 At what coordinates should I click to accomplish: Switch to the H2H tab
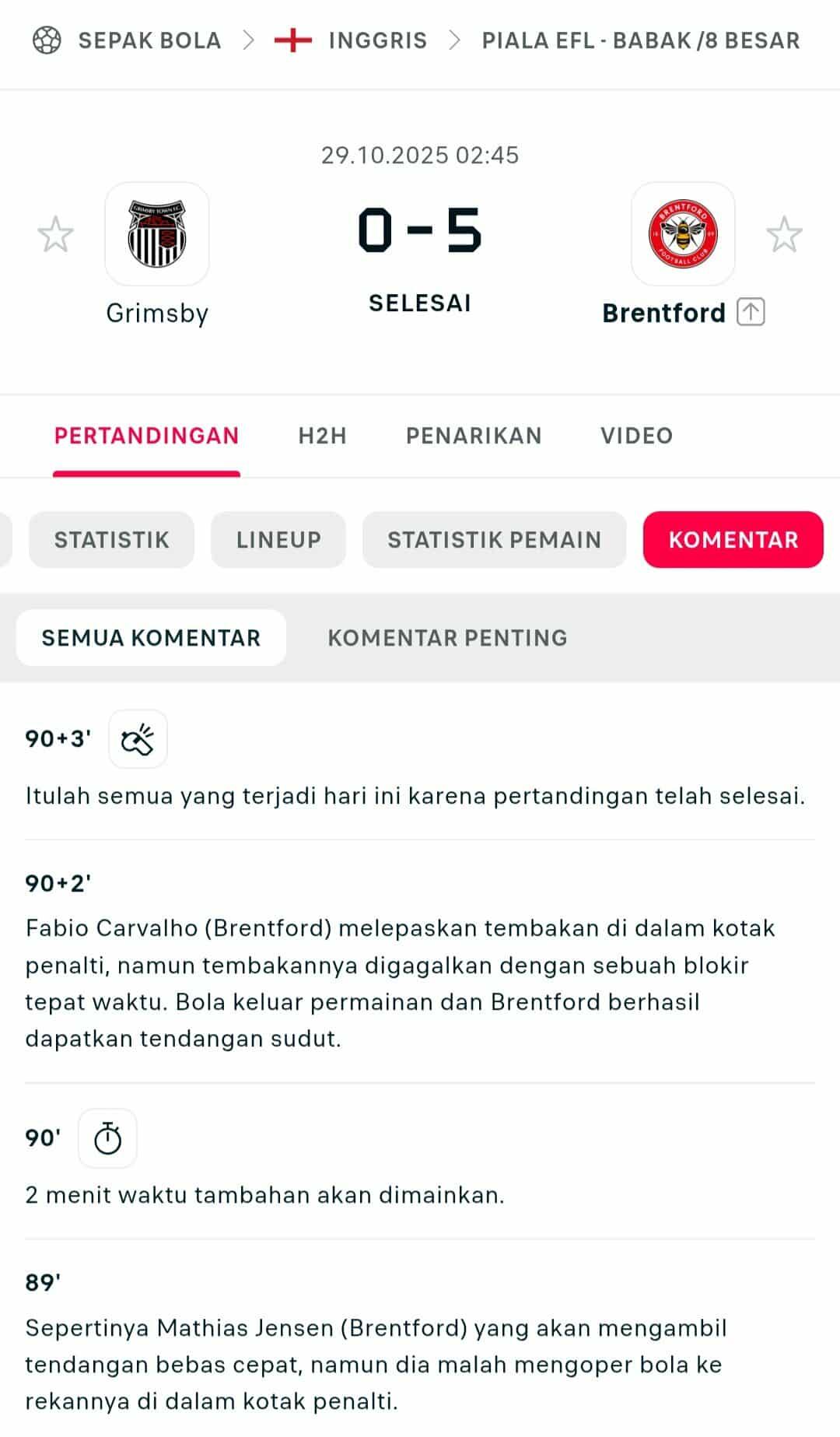point(322,436)
